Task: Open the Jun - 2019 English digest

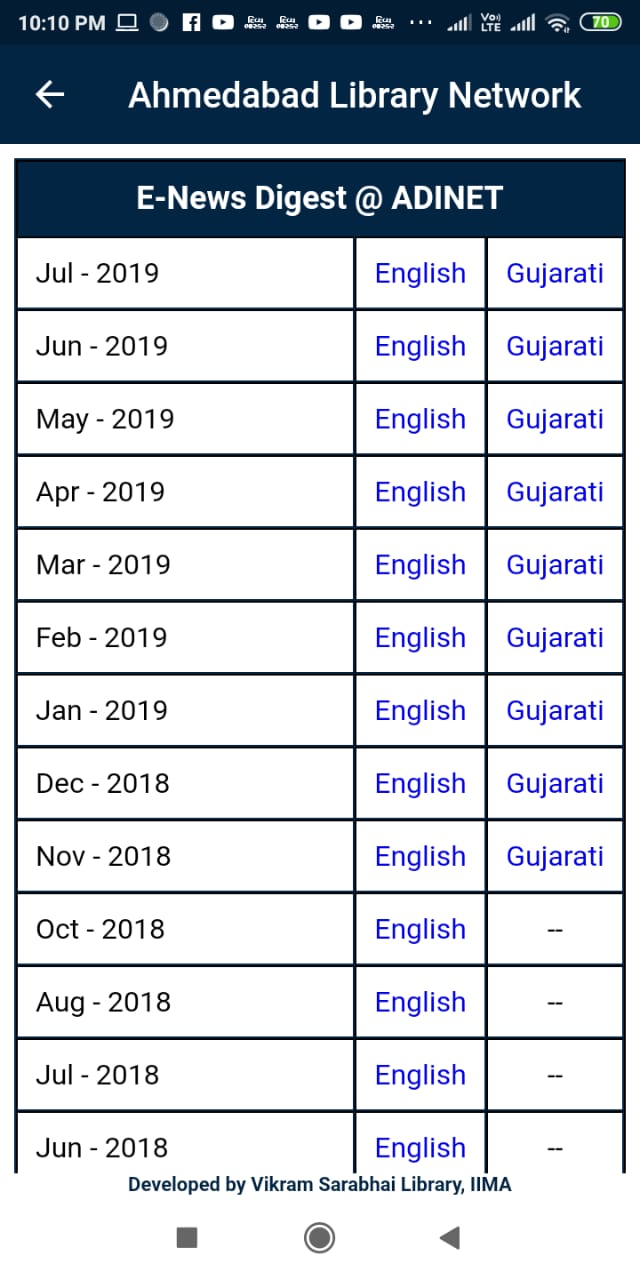Action: point(420,346)
